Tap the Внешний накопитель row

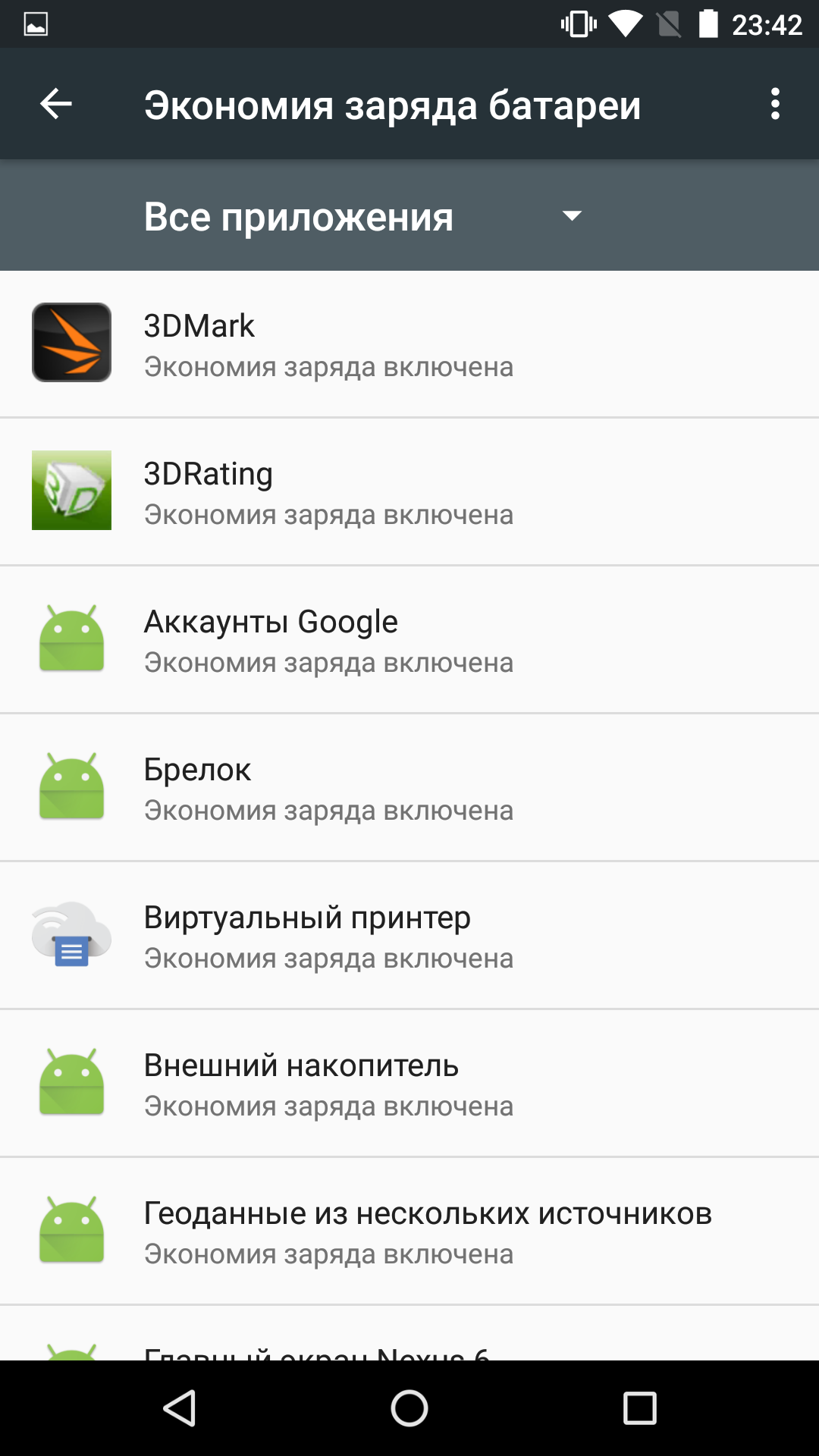click(x=409, y=1083)
